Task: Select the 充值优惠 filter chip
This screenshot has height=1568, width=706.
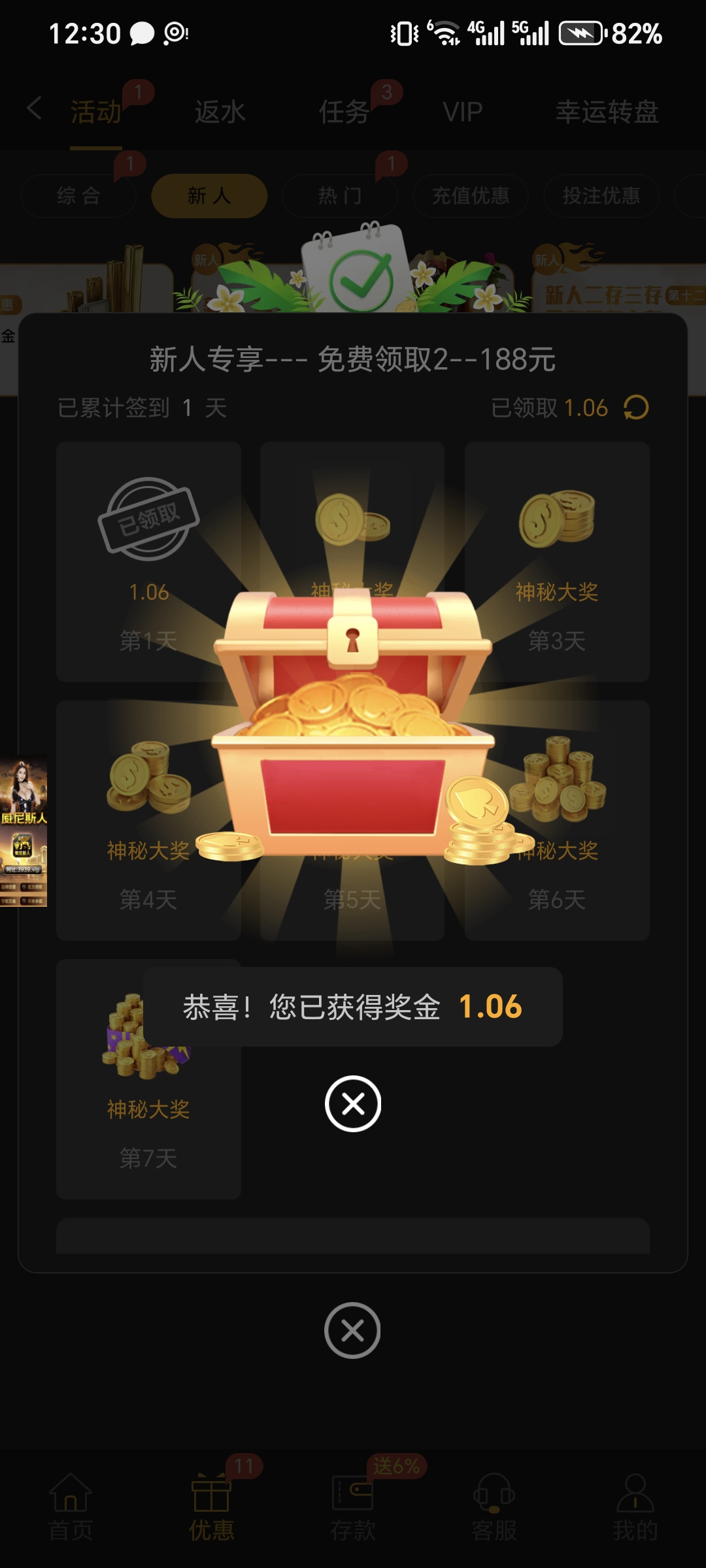Action: [471, 195]
